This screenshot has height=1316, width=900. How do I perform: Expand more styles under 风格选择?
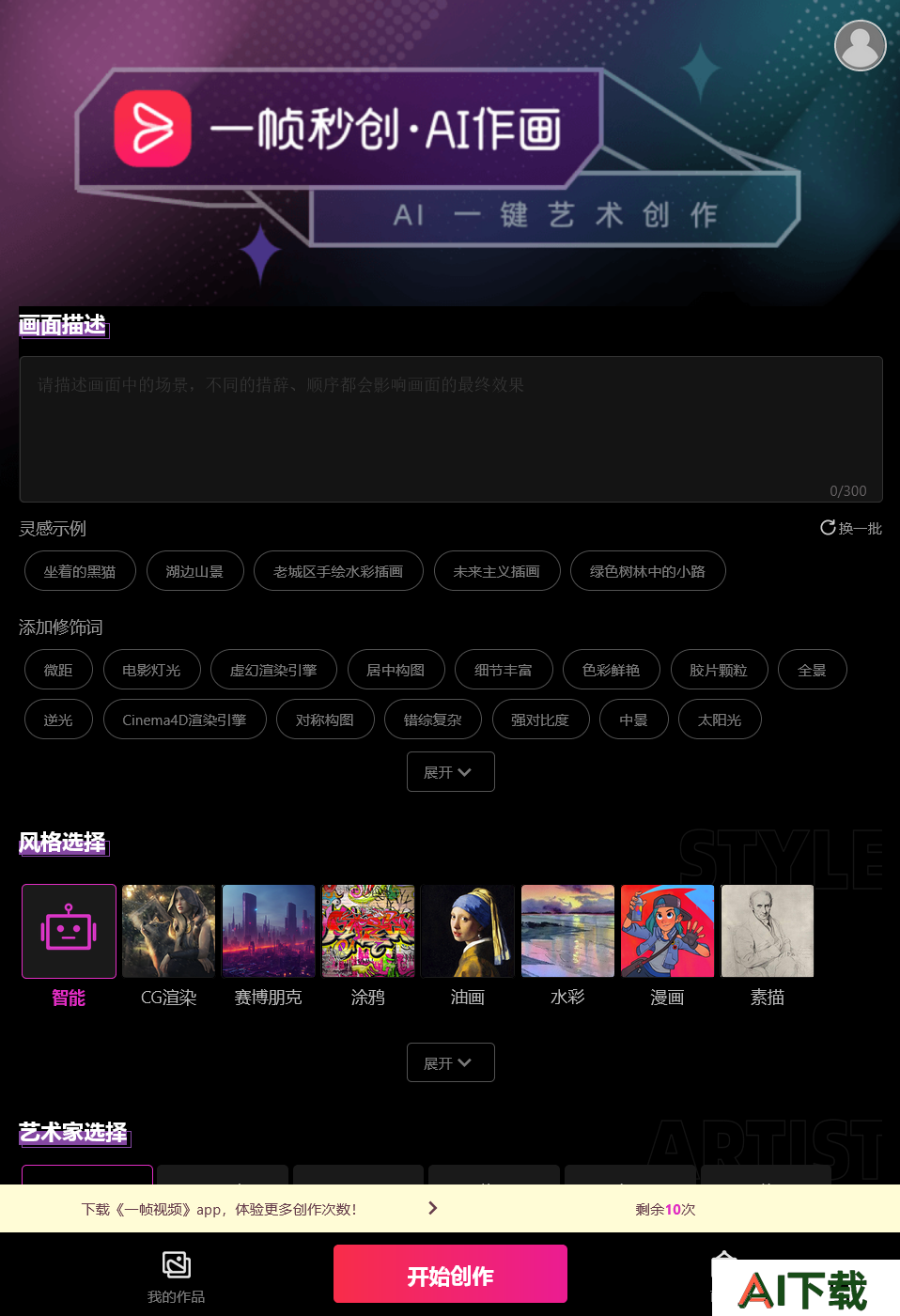click(450, 1062)
